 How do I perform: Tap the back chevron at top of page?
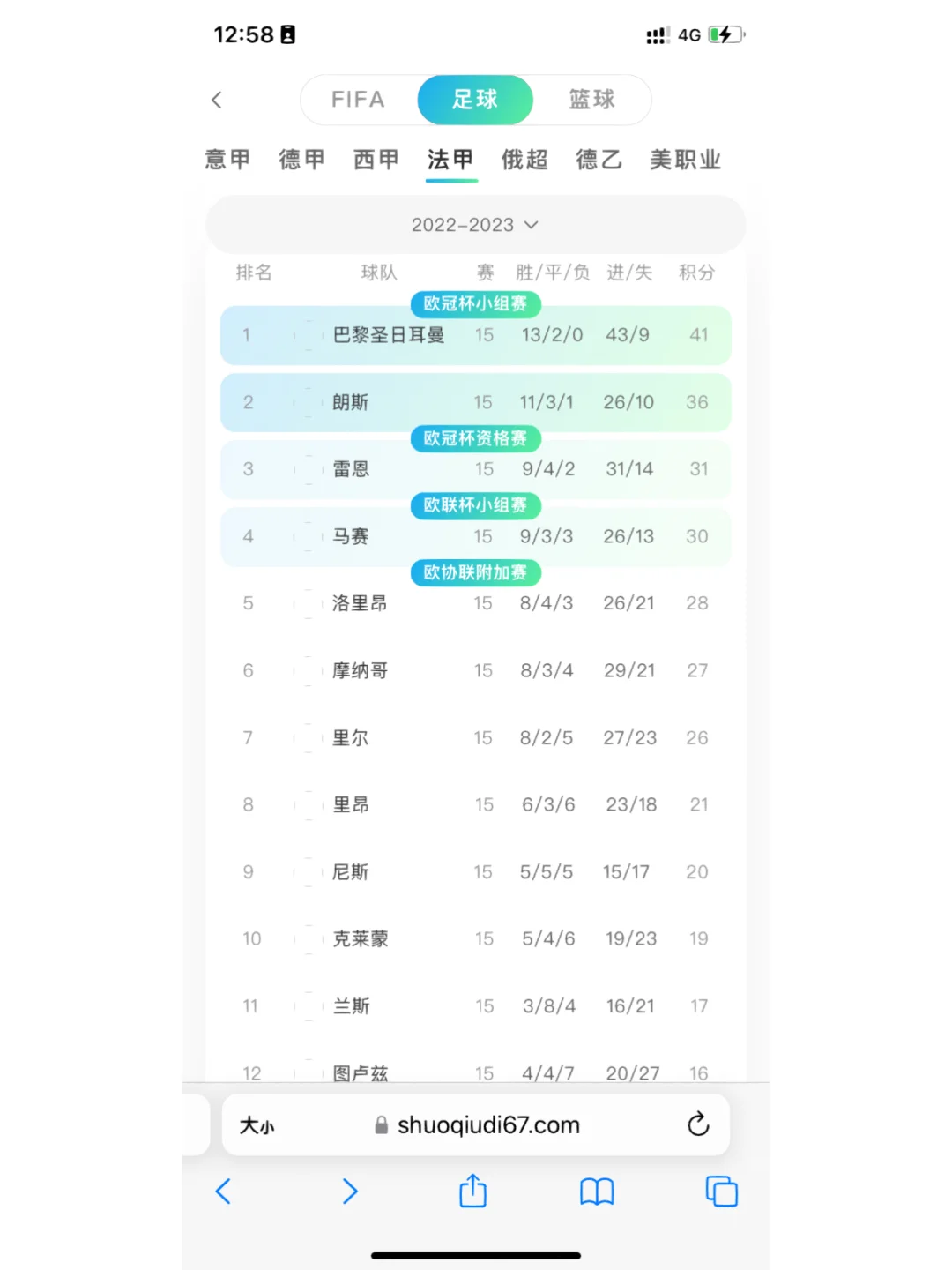click(217, 100)
